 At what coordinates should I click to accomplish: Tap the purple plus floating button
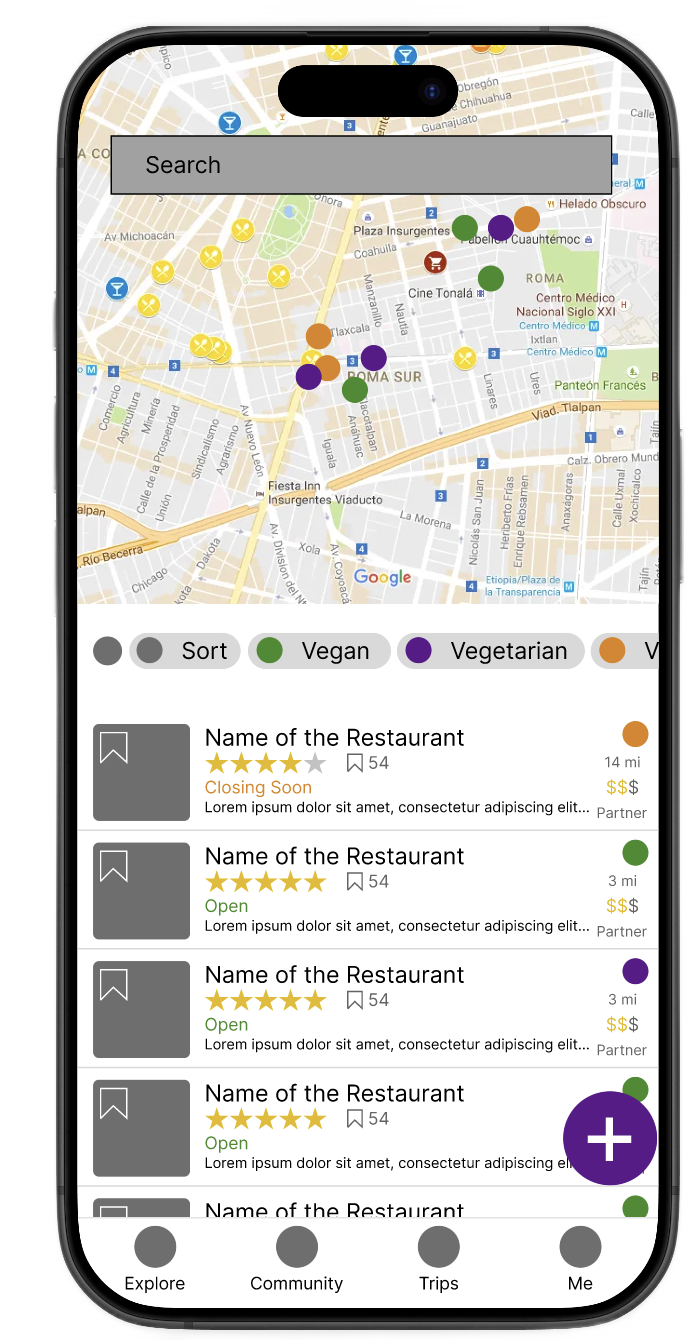pyautogui.click(x=609, y=1138)
